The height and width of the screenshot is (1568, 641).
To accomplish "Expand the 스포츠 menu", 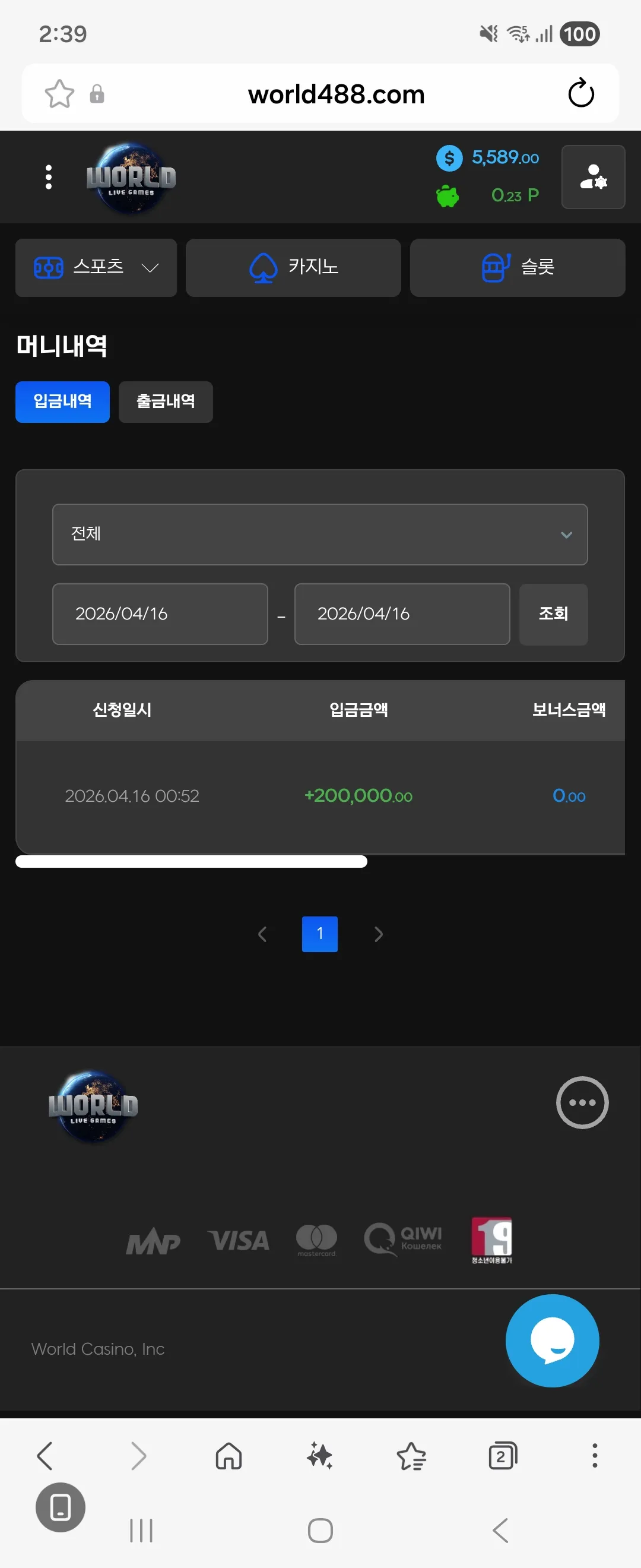I will 96,268.
